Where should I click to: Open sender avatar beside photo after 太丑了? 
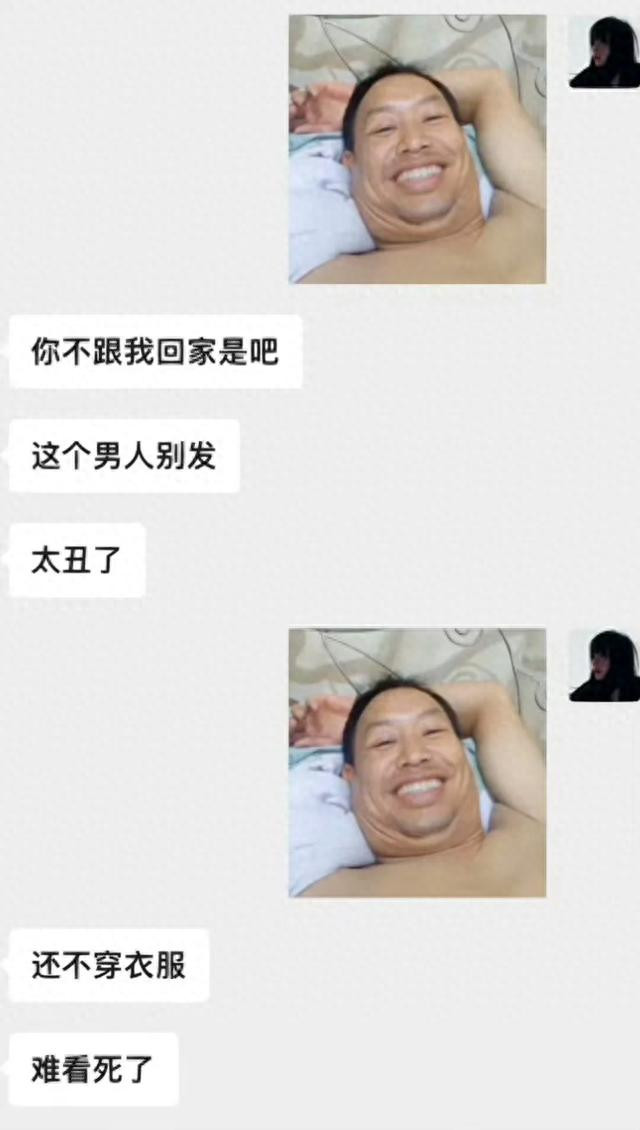pos(604,665)
